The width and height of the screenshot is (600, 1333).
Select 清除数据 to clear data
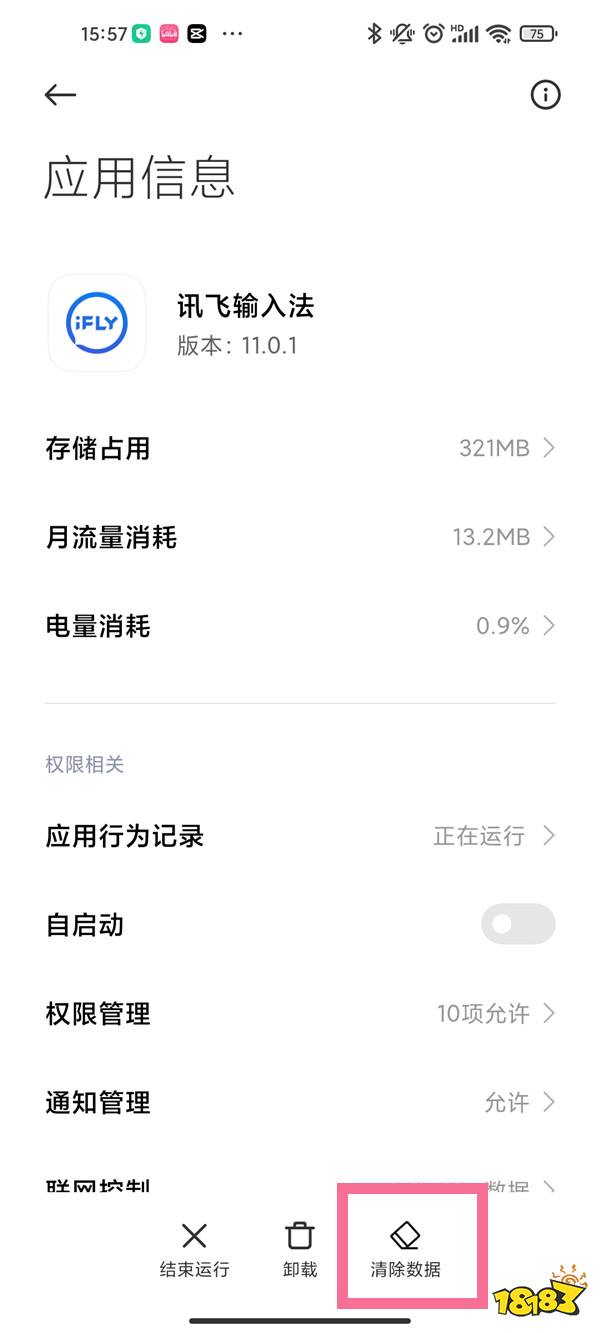[405, 1249]
